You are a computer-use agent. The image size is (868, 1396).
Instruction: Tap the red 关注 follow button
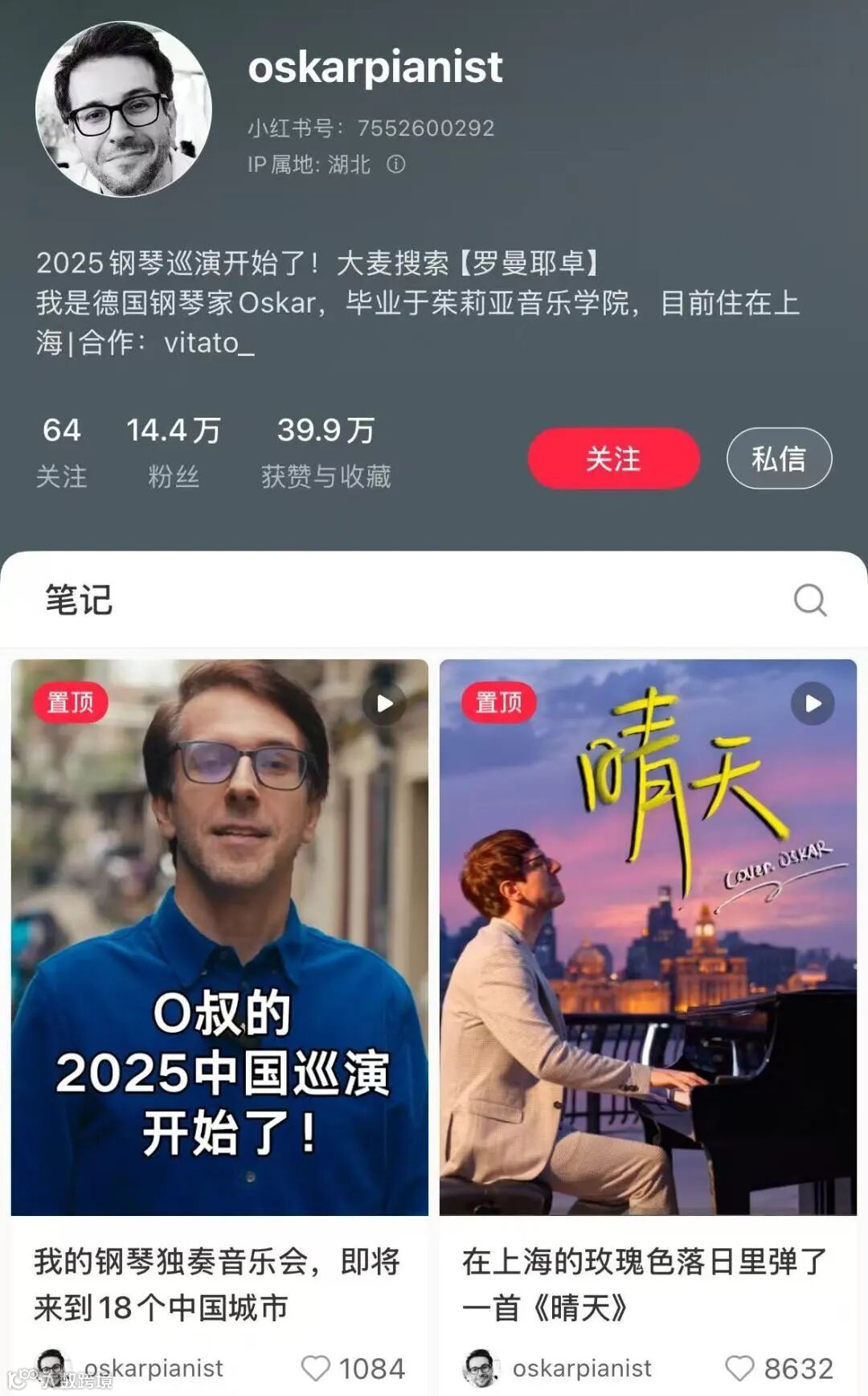pyautogui.click(x=613, y=458)
